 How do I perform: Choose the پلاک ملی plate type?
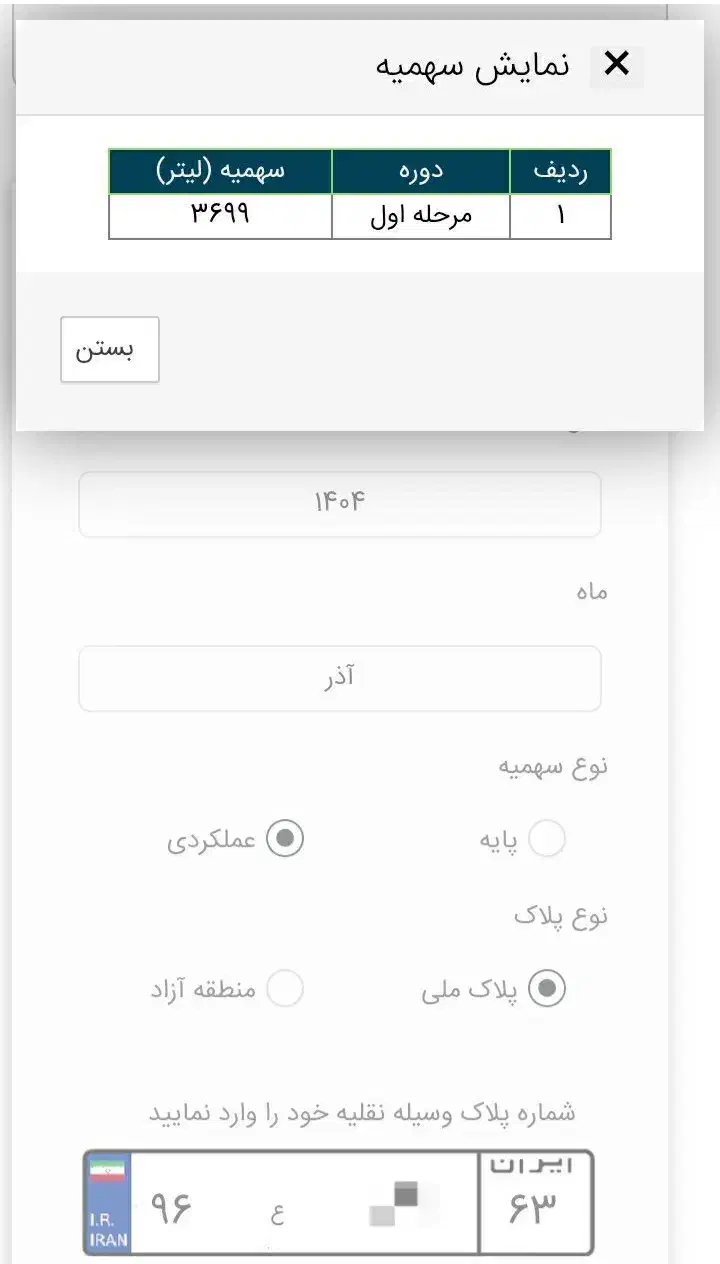[x=547, y=987]
